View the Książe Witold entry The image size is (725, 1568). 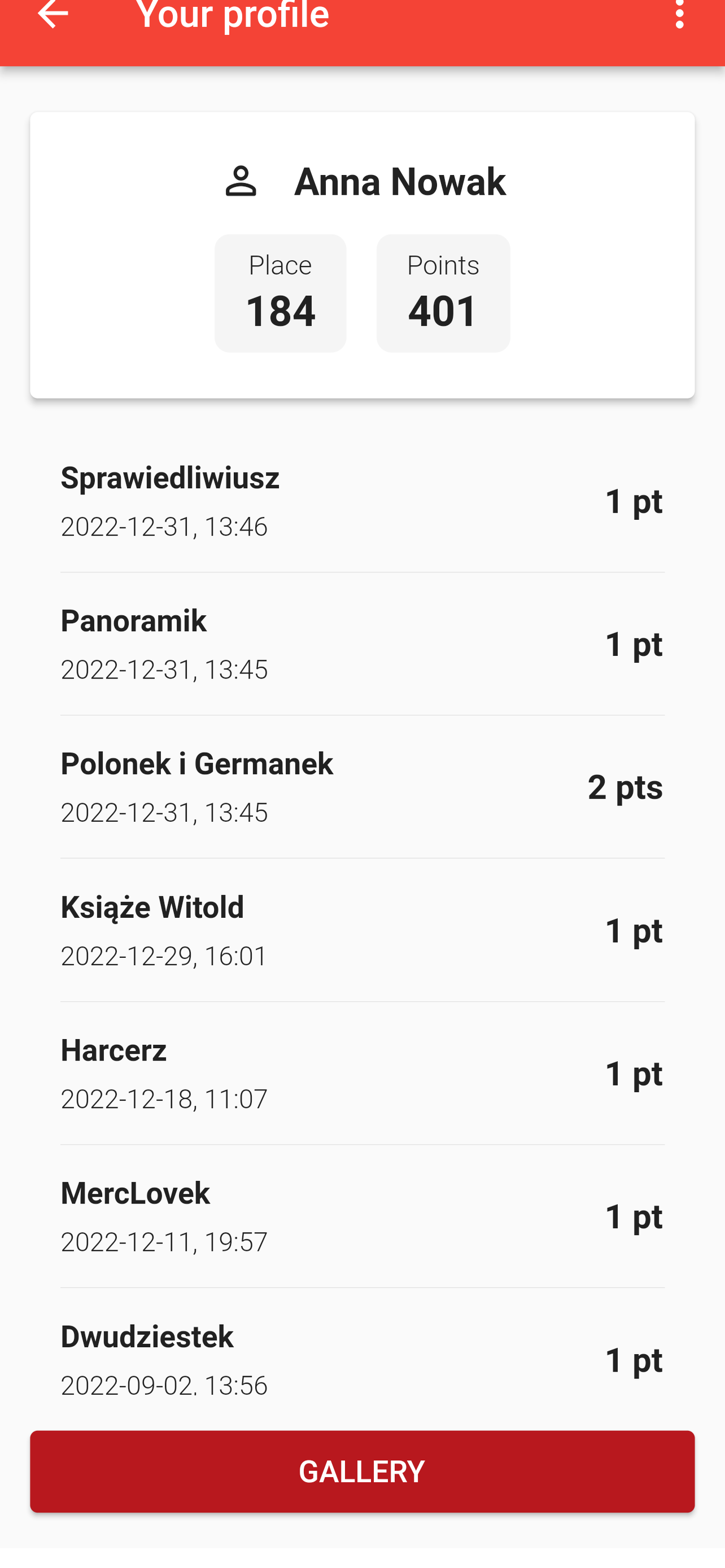tap(362, 930)
